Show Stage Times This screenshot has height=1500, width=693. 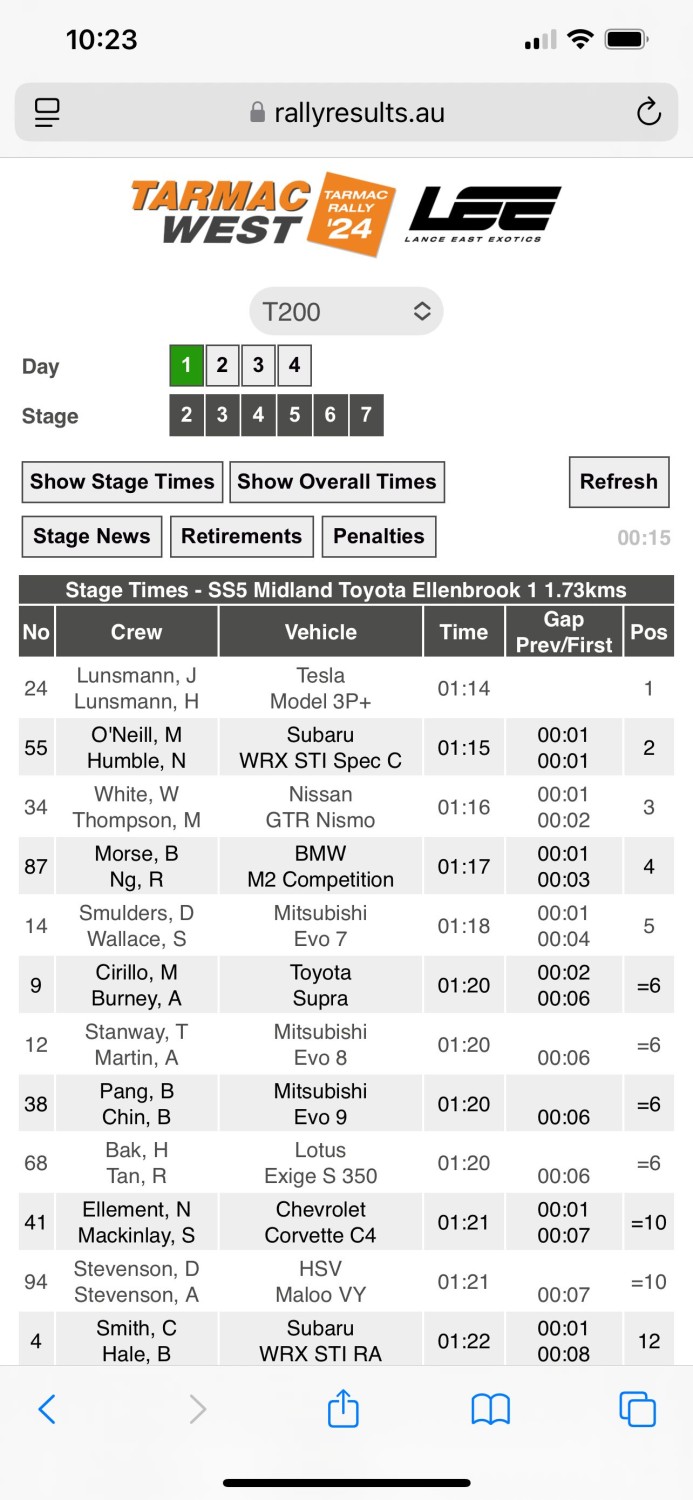122,482
